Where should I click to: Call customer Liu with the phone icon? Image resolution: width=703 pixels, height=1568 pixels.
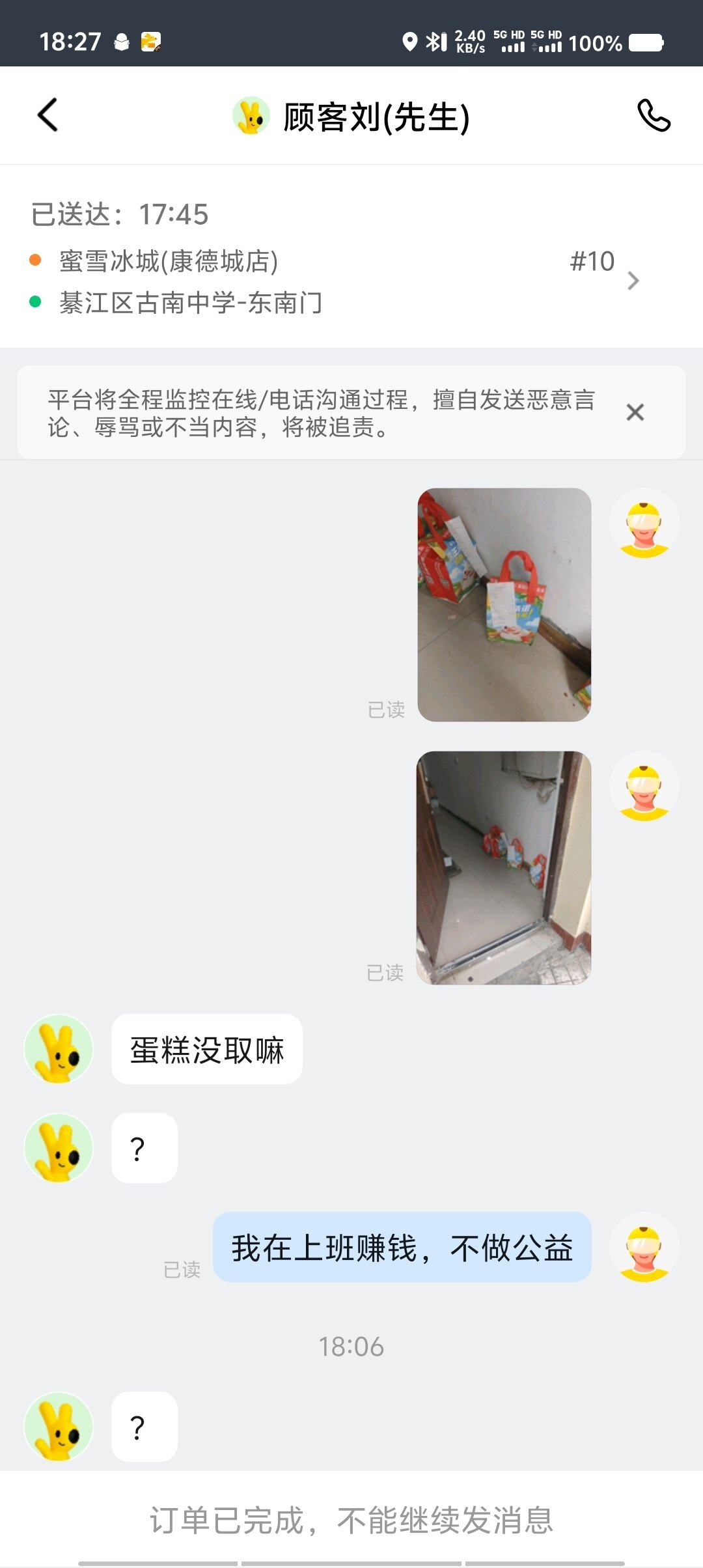click(653, 116)
